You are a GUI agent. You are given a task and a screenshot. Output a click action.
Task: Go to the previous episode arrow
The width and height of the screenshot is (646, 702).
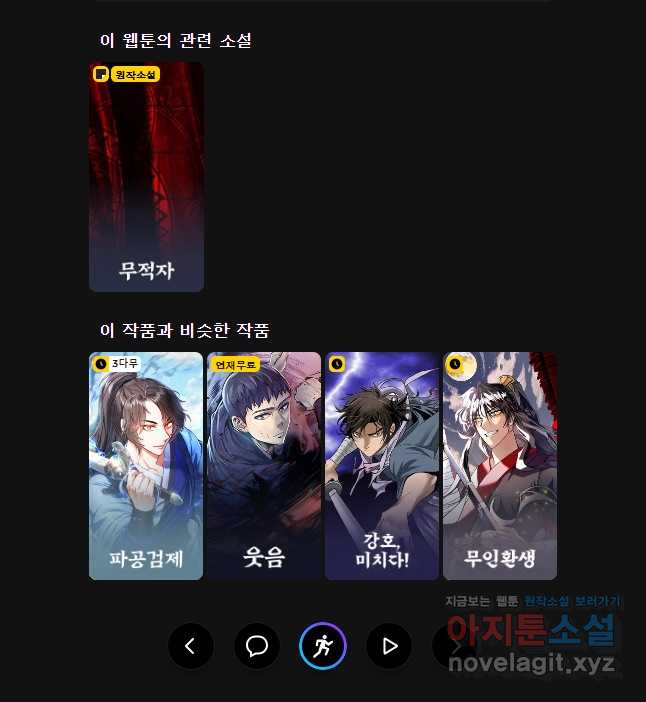[x=191, y=646]
